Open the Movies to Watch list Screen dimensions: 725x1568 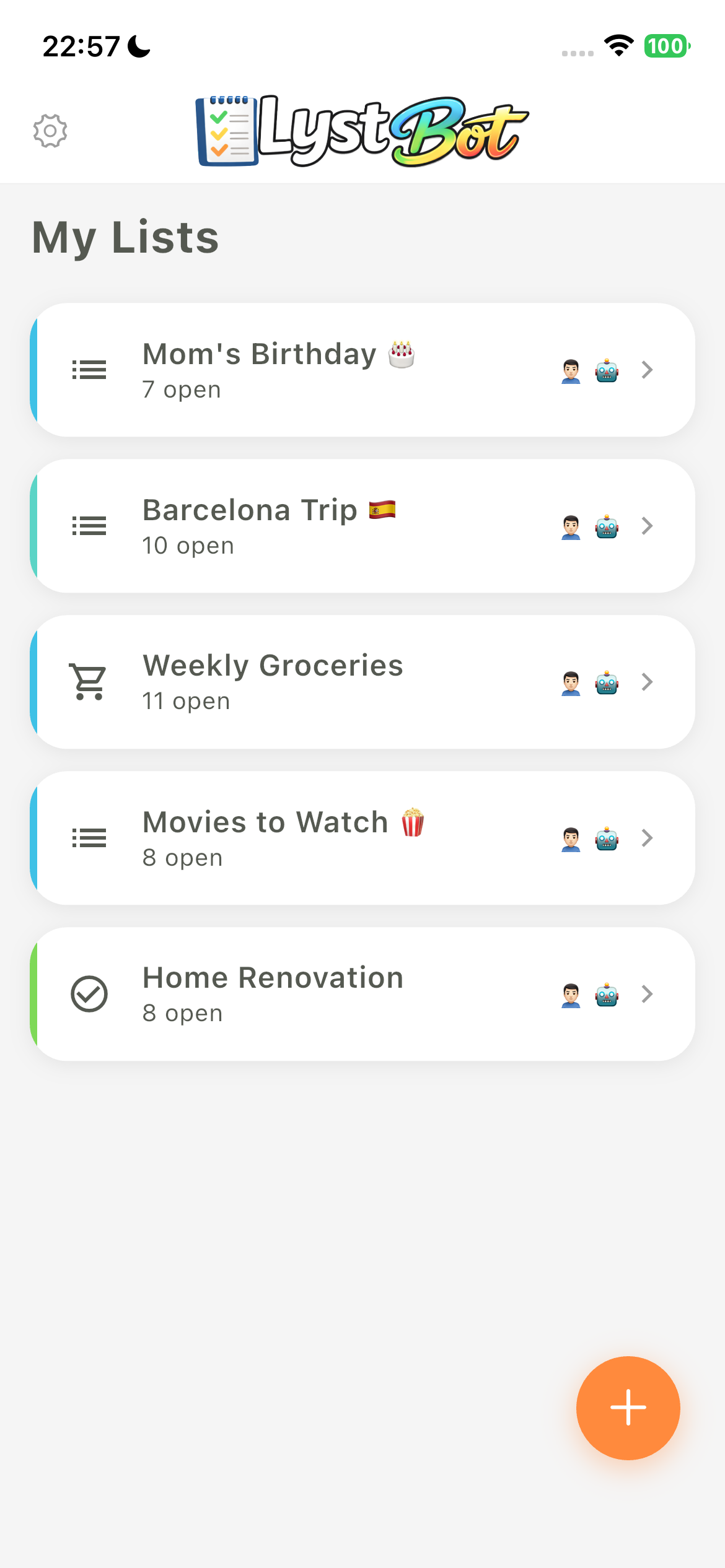(x=648, y=837)
